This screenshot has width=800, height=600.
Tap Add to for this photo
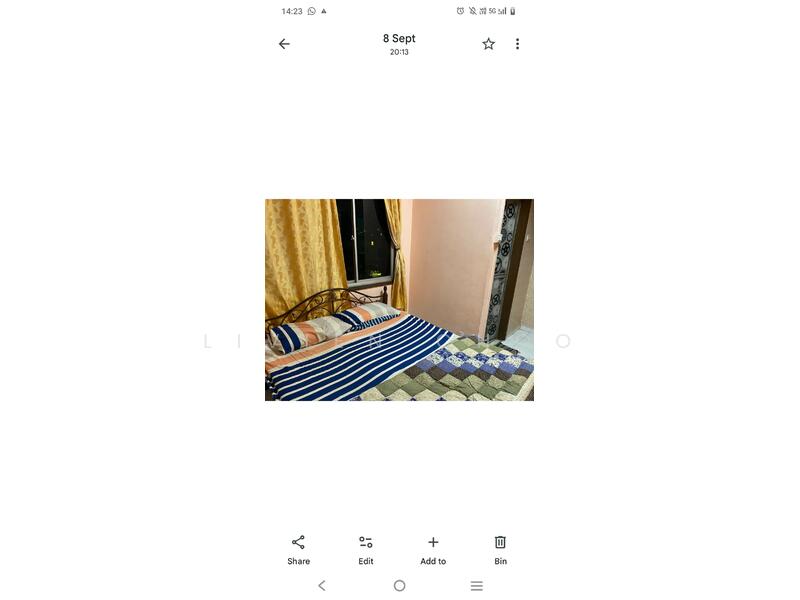(433, 549)
